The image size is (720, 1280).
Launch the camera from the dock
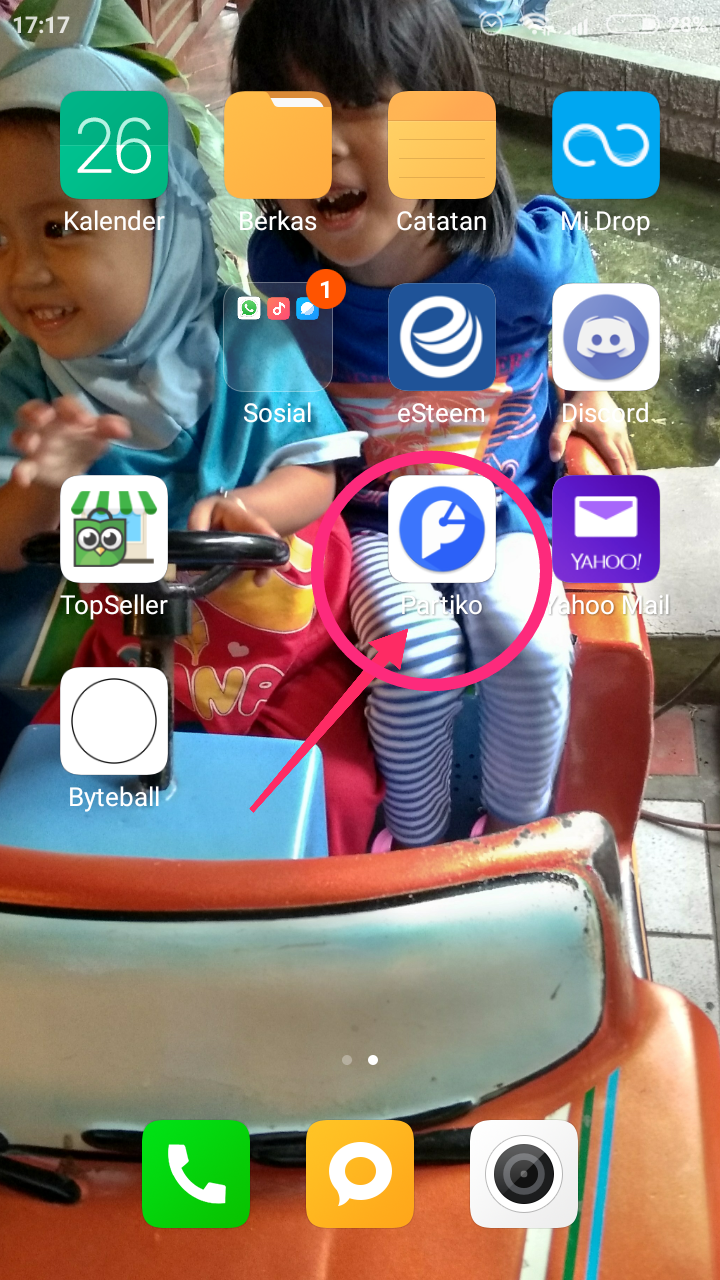[524, 1173]
